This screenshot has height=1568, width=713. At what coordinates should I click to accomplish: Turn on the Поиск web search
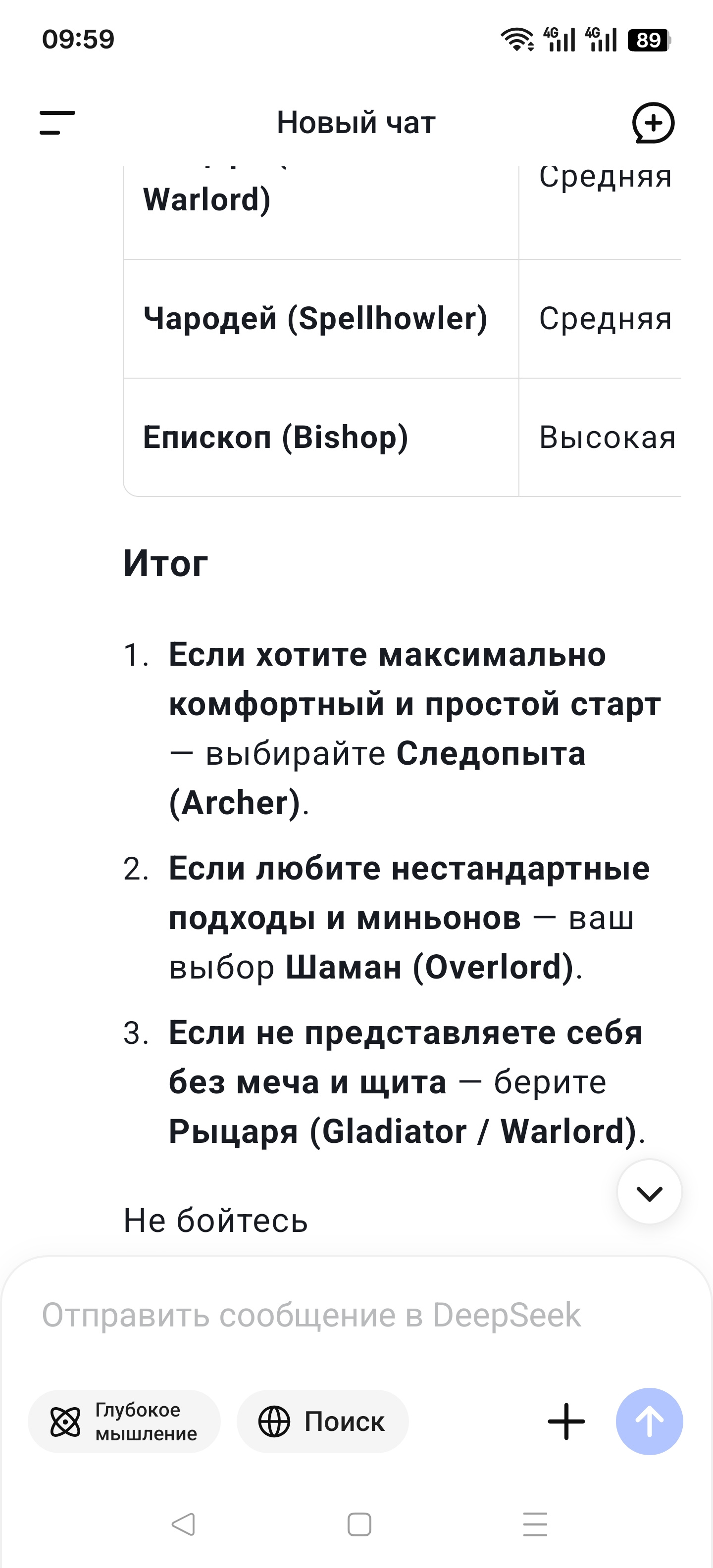[x=323, y=1422]
